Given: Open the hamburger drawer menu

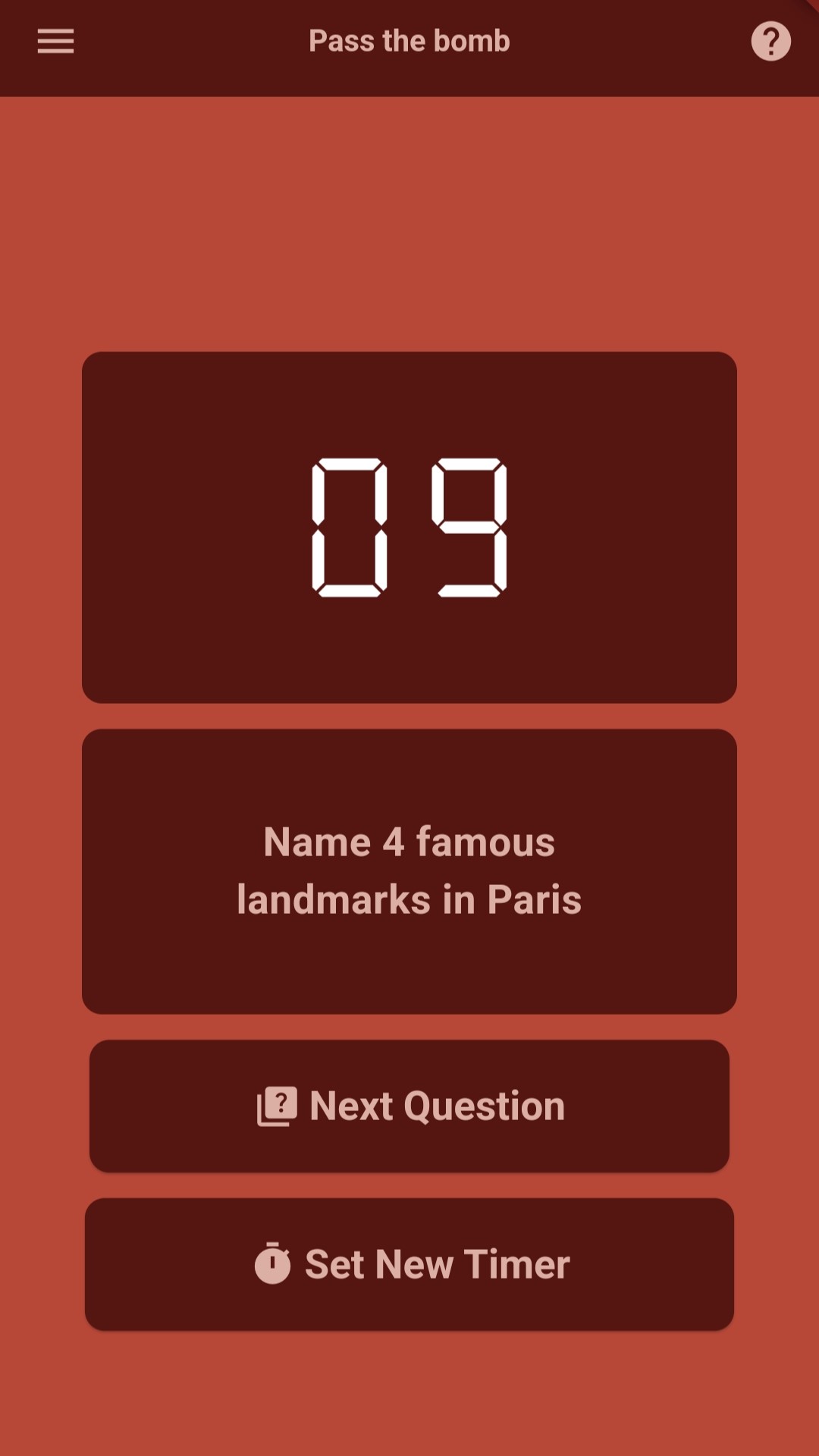Looking at the screenshot, I should point(56,41).
